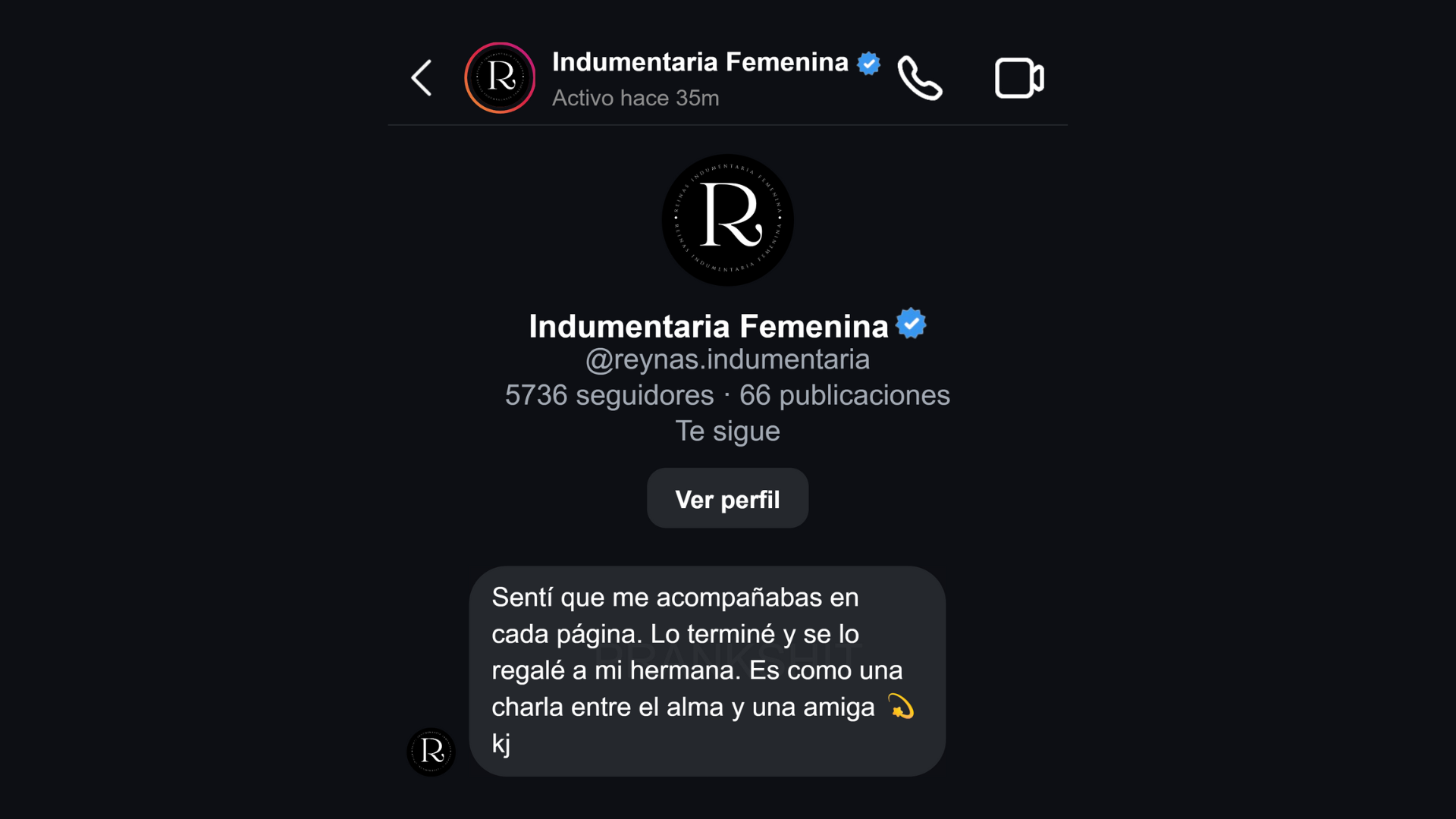Open the sender avatar beside the message
The width and height of the screenshot is (1456, 819).
pyautogui.click(x=431, y=752)
